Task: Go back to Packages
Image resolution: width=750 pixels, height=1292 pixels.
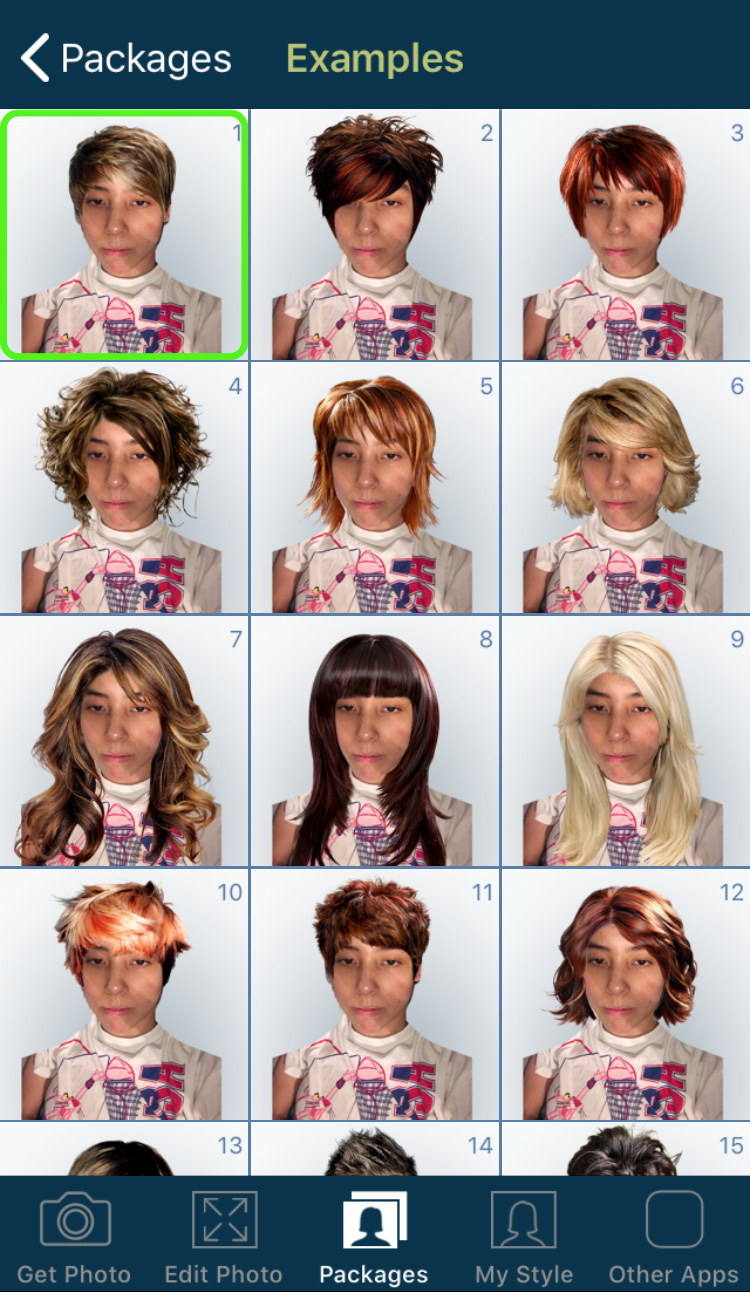Action: (126, 59)
